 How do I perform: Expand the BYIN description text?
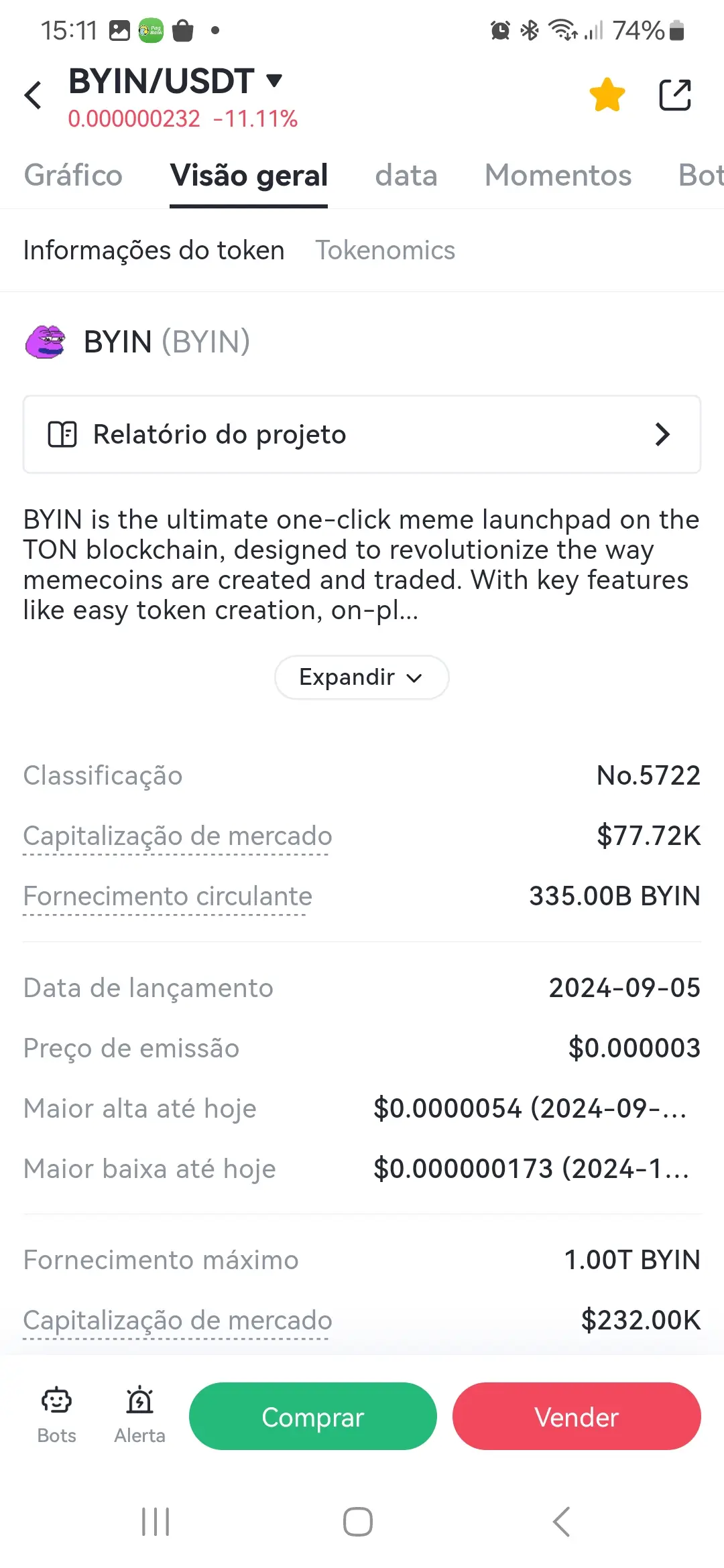361,677
